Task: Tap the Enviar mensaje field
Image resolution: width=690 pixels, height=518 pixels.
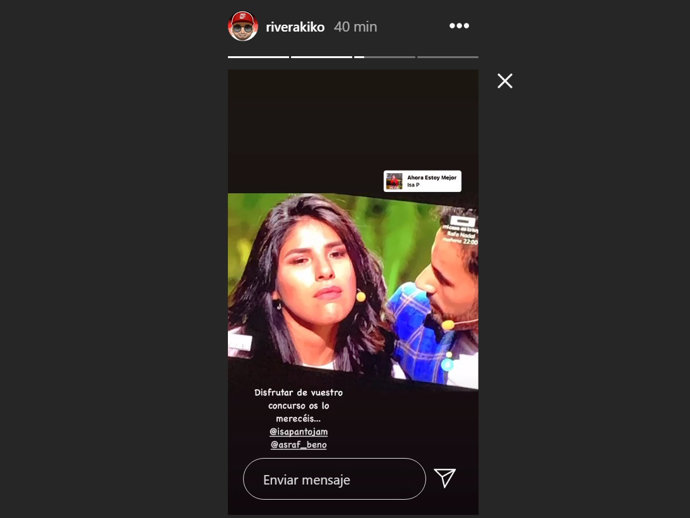Action: pos(334,479)
